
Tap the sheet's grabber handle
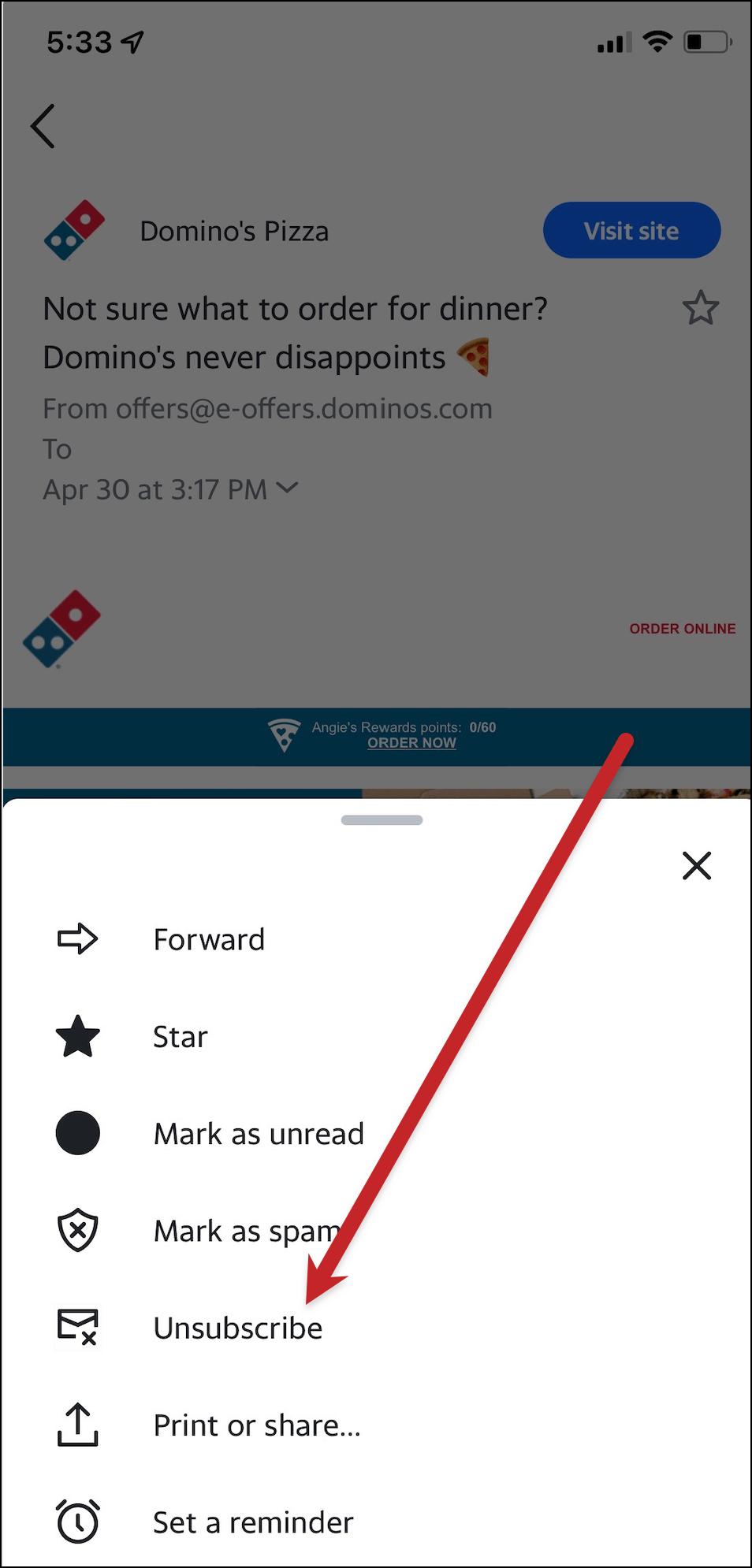[x=382, y=820]
